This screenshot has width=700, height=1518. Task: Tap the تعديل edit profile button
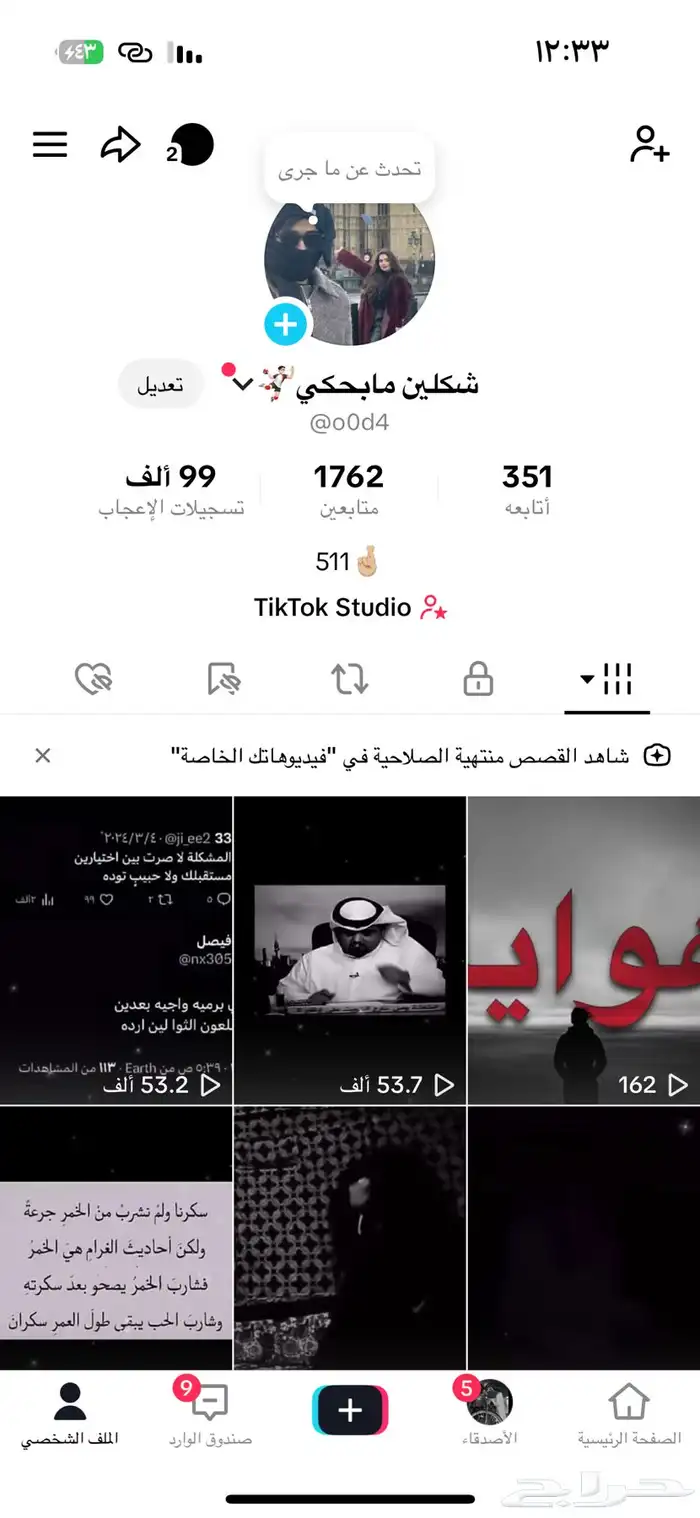click(x=160, y=385)
